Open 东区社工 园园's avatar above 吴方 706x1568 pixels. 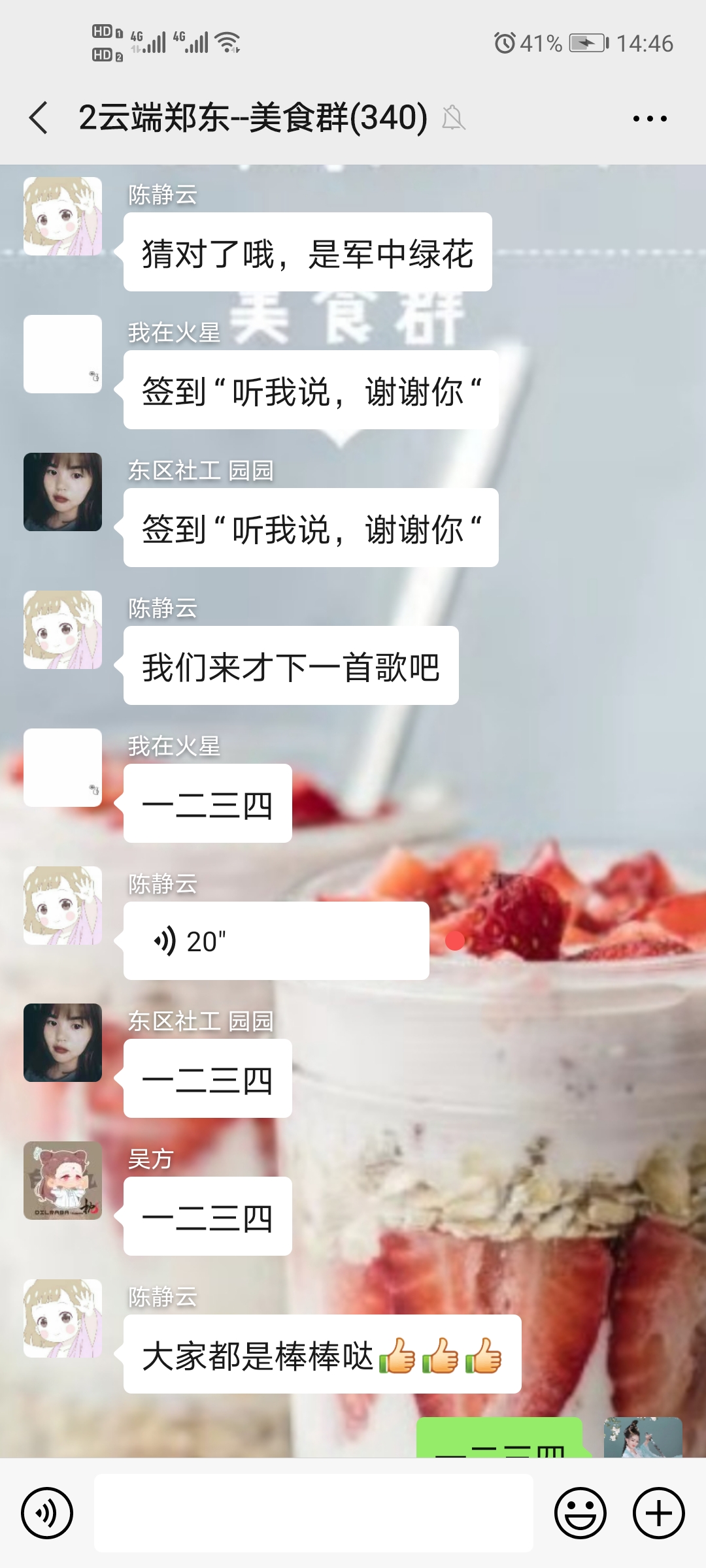point(63,1043)
